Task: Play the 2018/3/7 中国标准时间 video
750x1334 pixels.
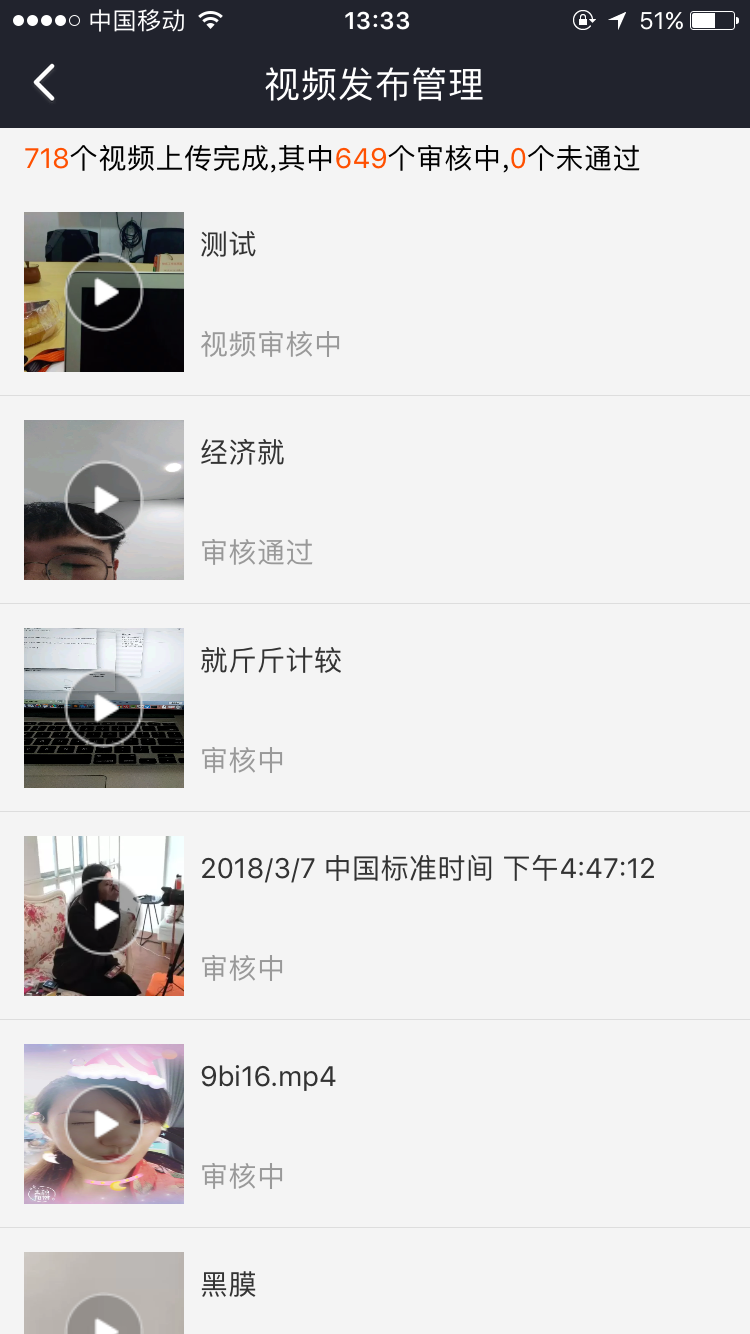Action: pos(104,916)
